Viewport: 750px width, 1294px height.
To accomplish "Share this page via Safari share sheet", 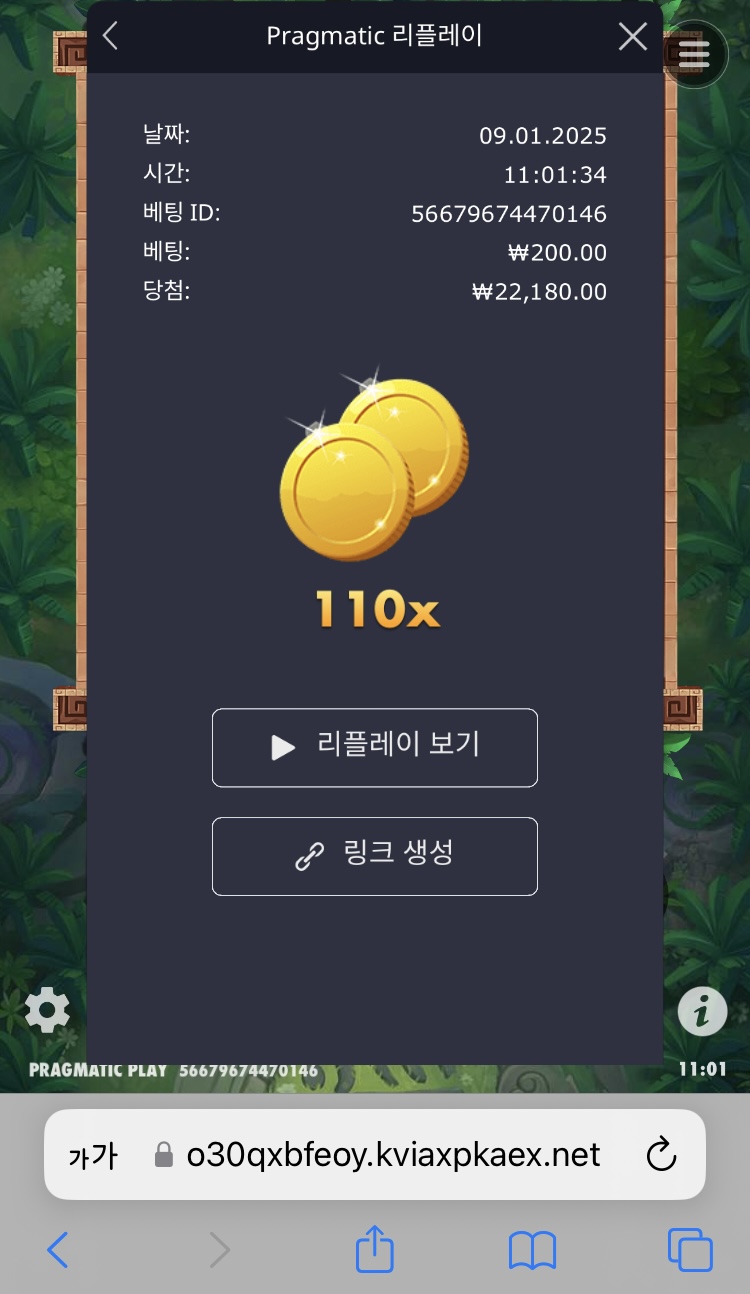I will coord(375,1250).
